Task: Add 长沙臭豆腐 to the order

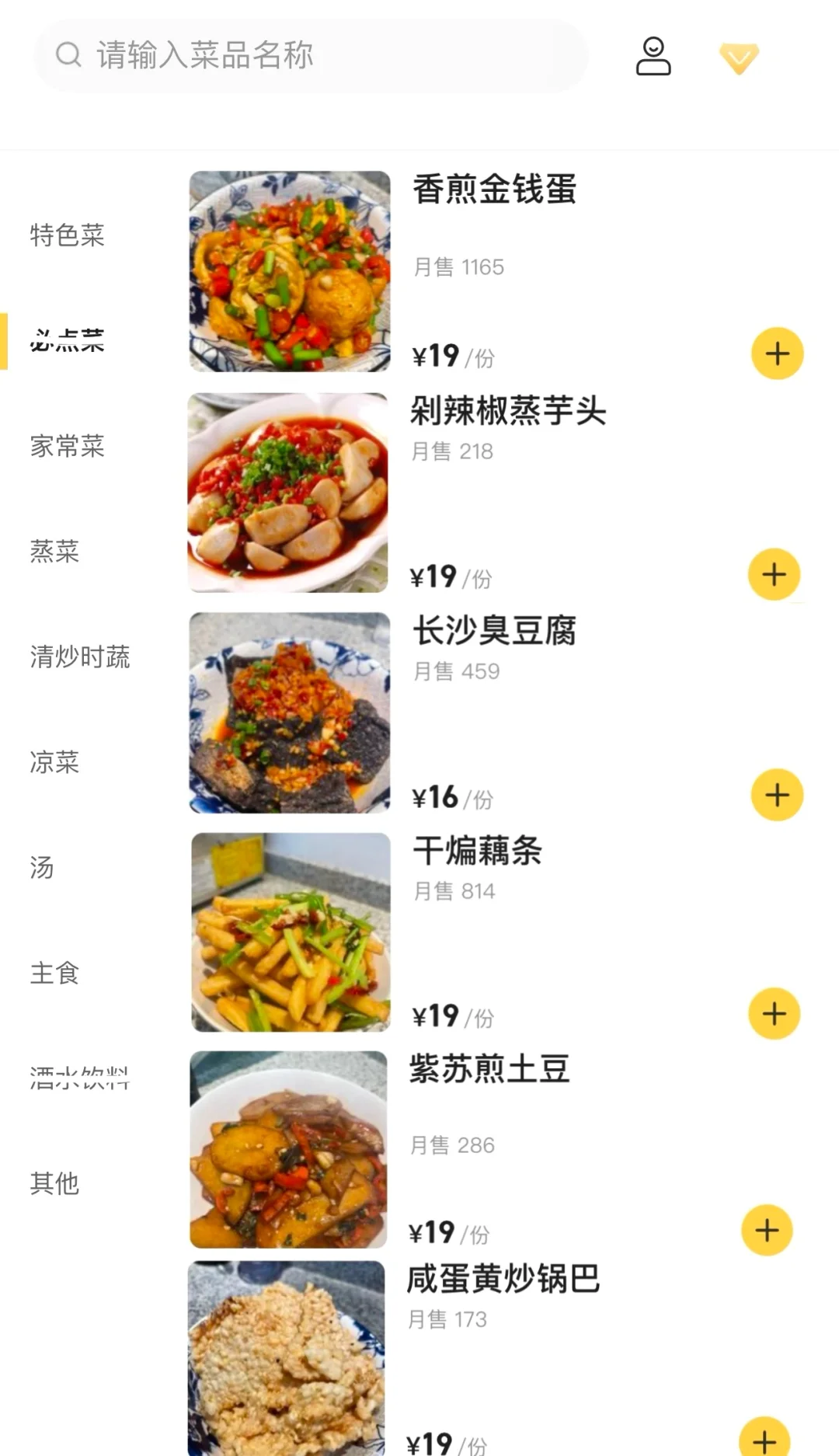Action: point(777,795)
